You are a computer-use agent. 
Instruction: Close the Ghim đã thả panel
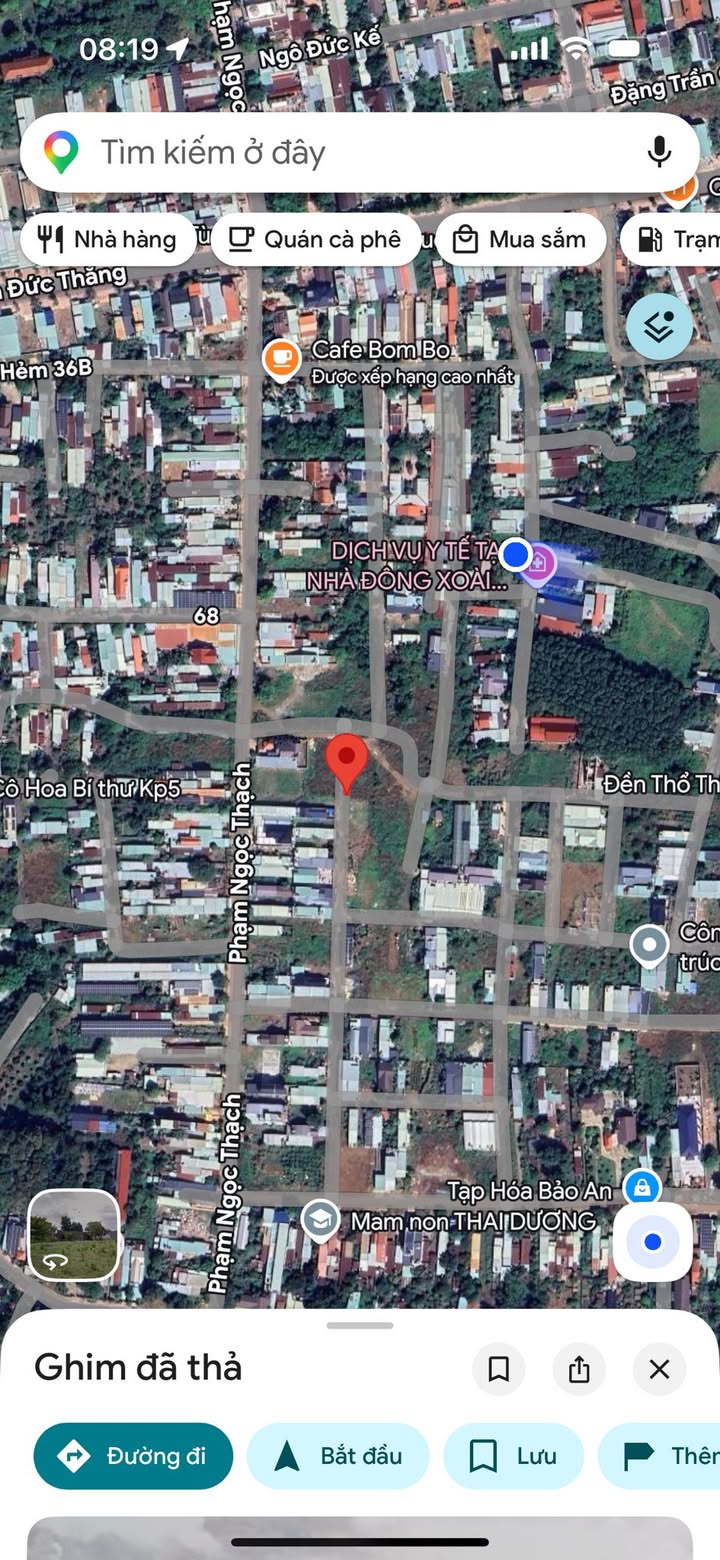[x=659, y=1369]
